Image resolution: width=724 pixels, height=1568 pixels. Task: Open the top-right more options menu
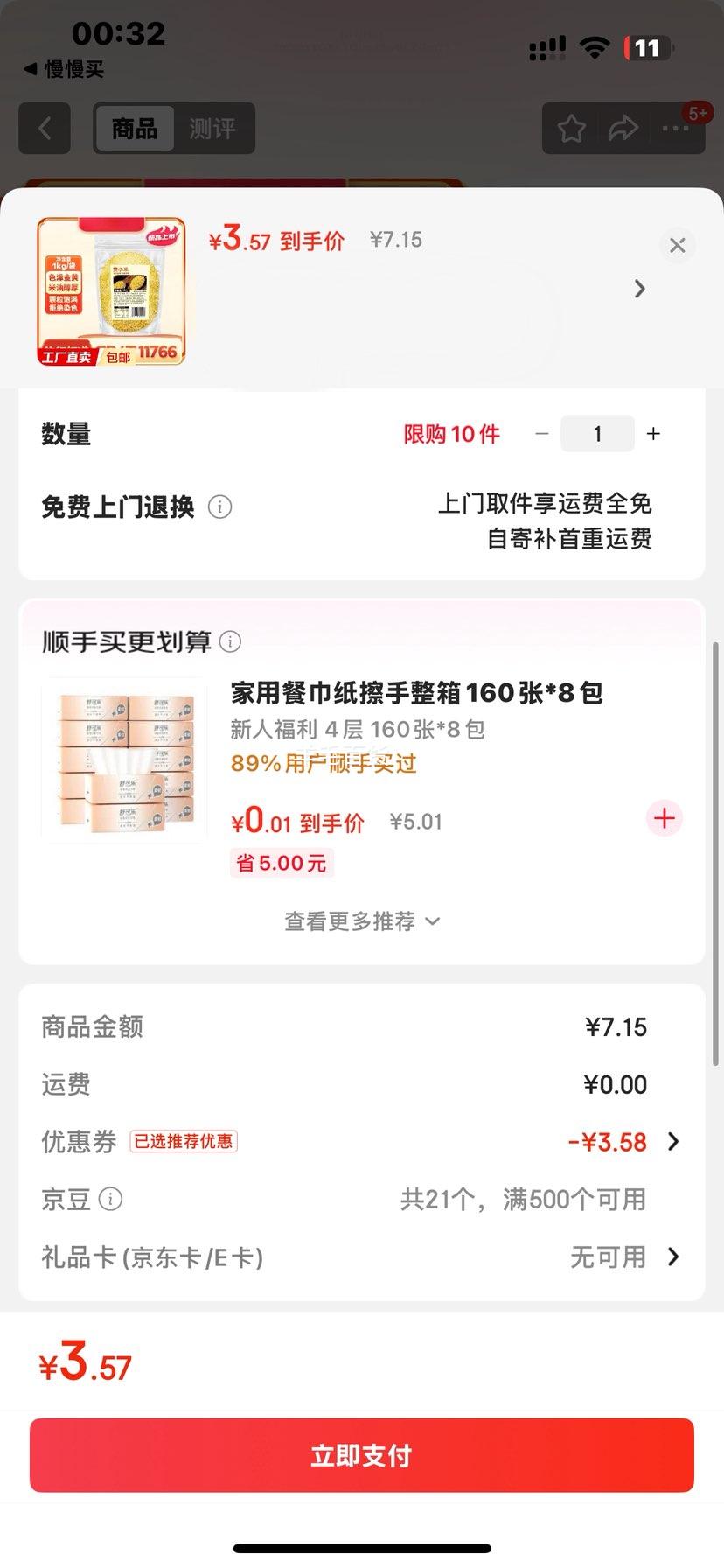point(676,129)
